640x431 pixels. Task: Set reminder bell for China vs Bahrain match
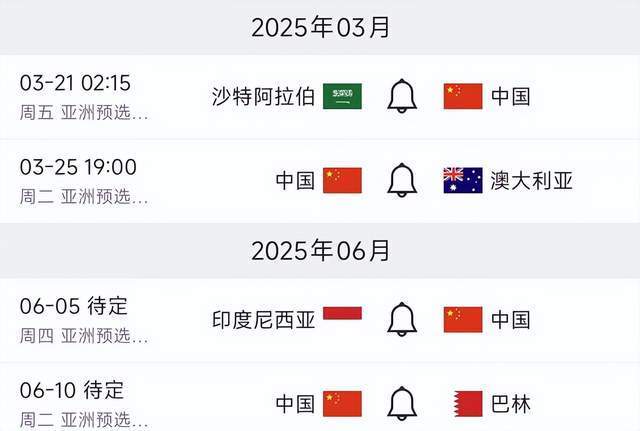pyautogui.click(x=402, y=403)
